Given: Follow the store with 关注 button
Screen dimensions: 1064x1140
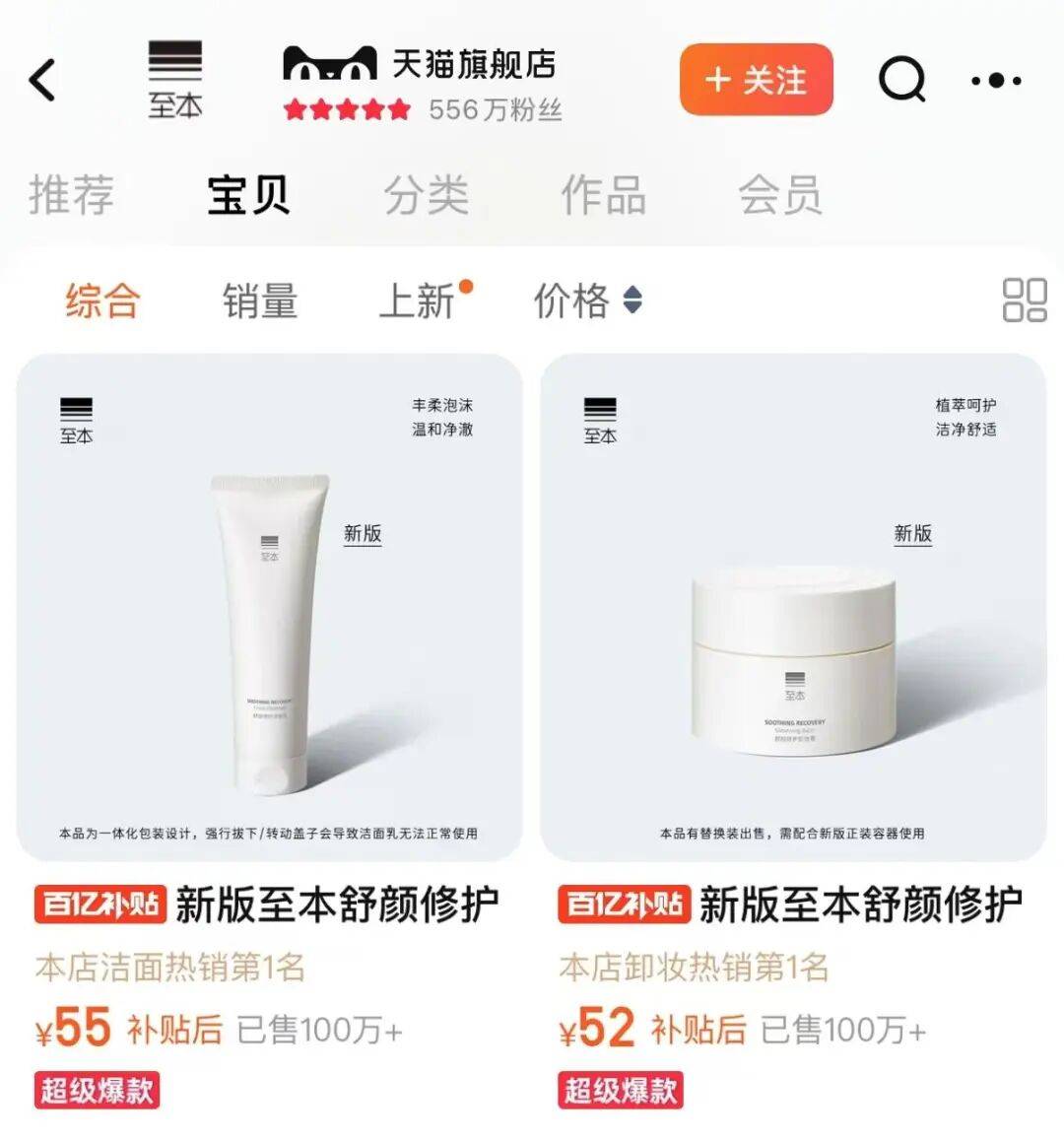Looking at the screenshot, I should coord(756,80).
